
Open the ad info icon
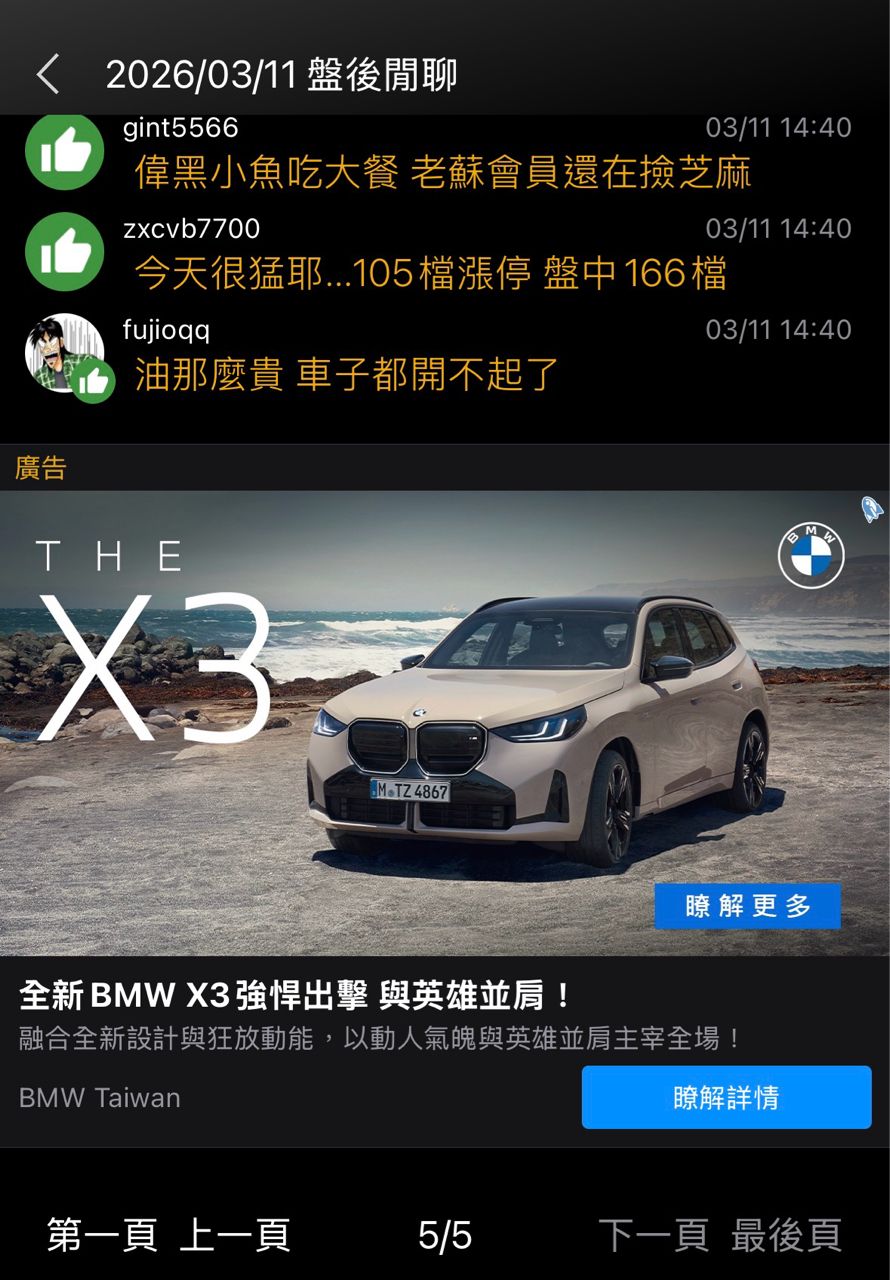pyautogui.click(x=871, y=509)
